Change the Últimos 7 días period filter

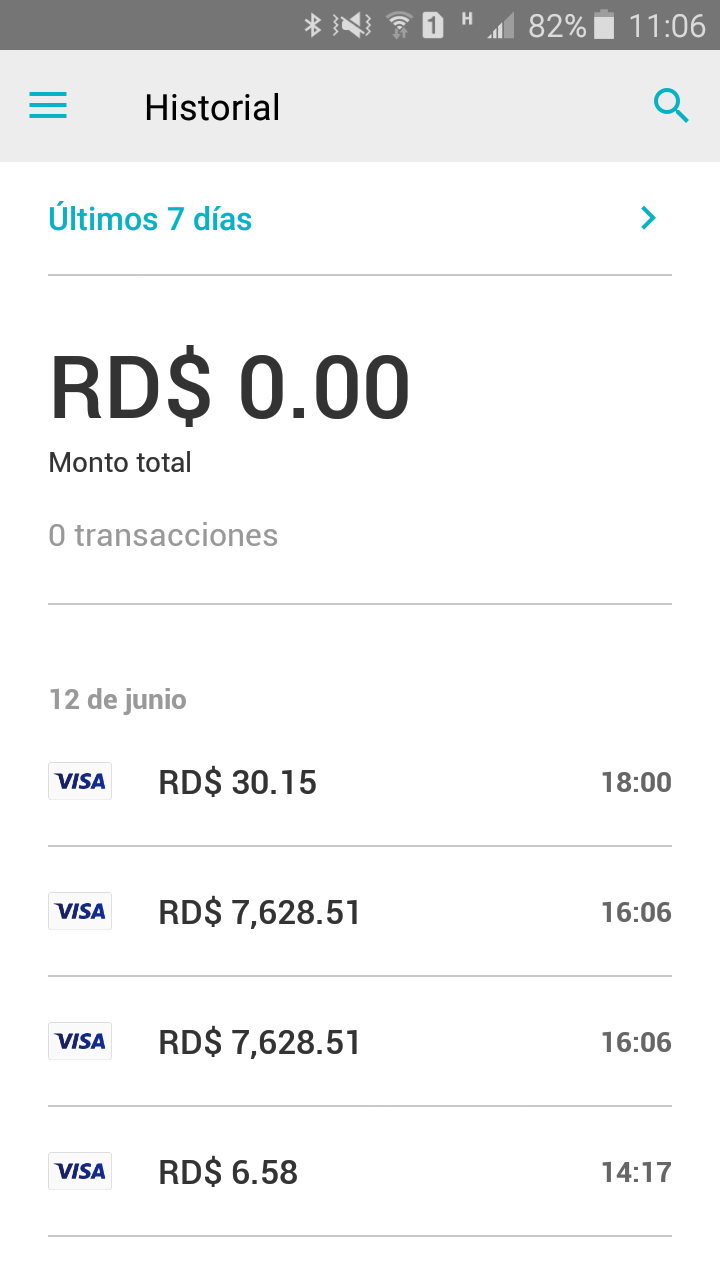coord(360,219)
